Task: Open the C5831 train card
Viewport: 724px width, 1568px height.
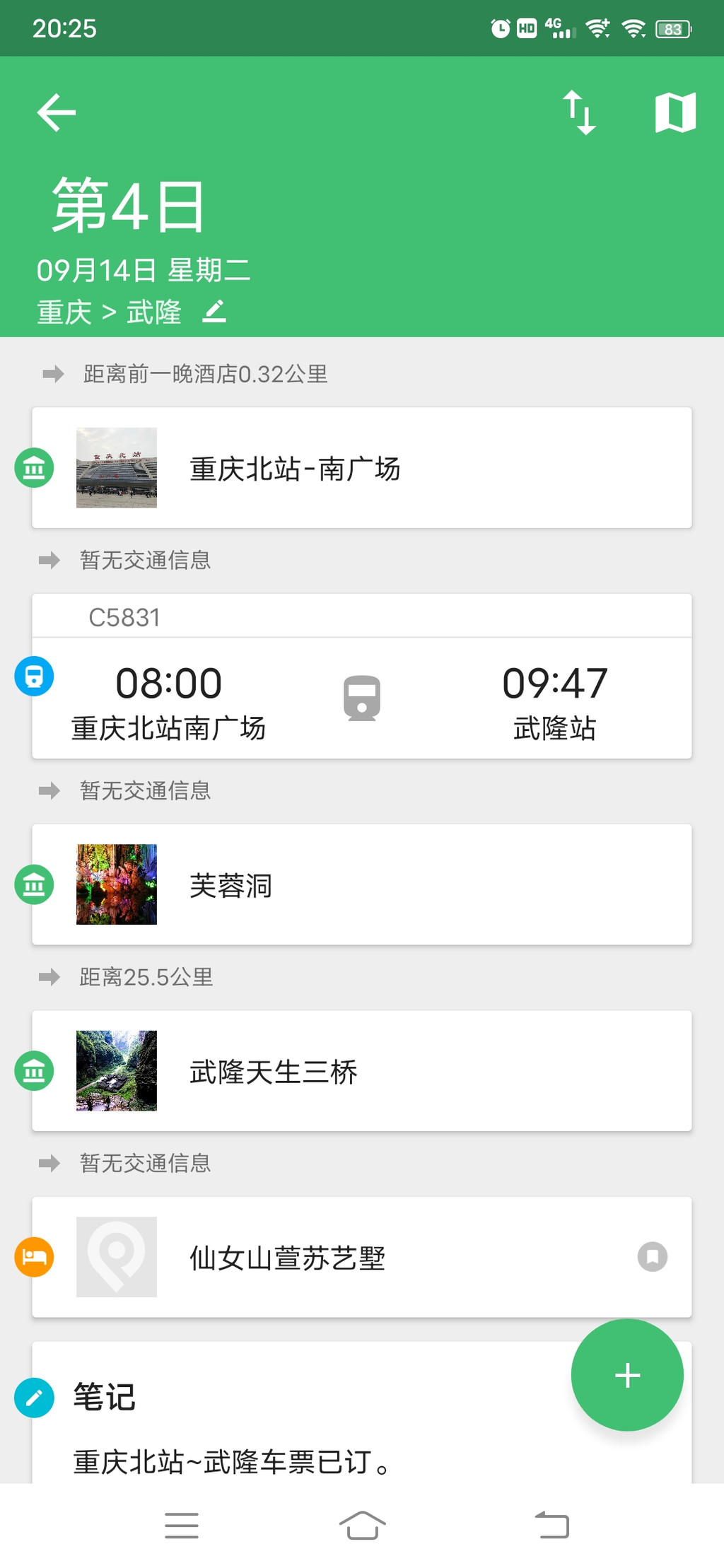Action: [361, 677]
